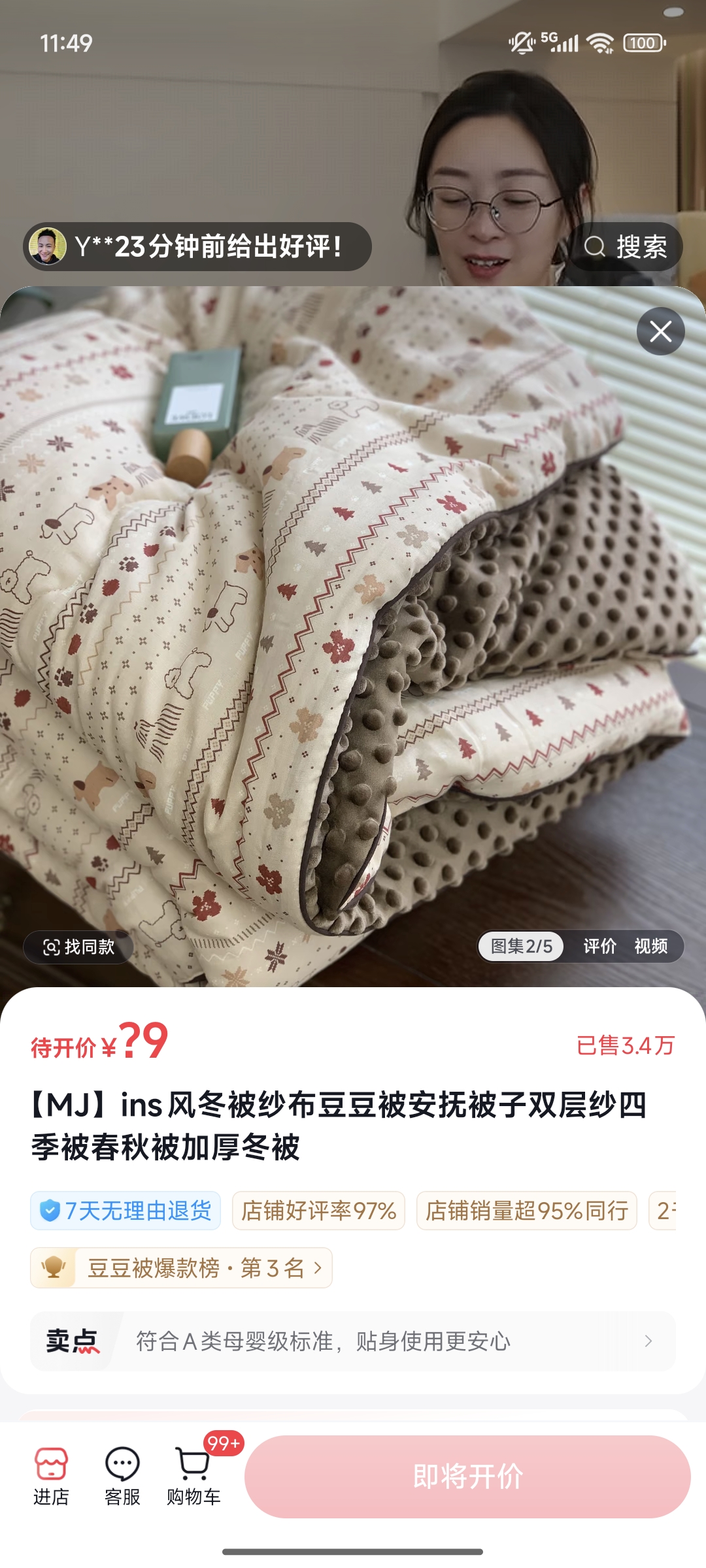Expand the 卖点 selling points row
This screenshot has width=706, height=1568.
[353, 1341]
